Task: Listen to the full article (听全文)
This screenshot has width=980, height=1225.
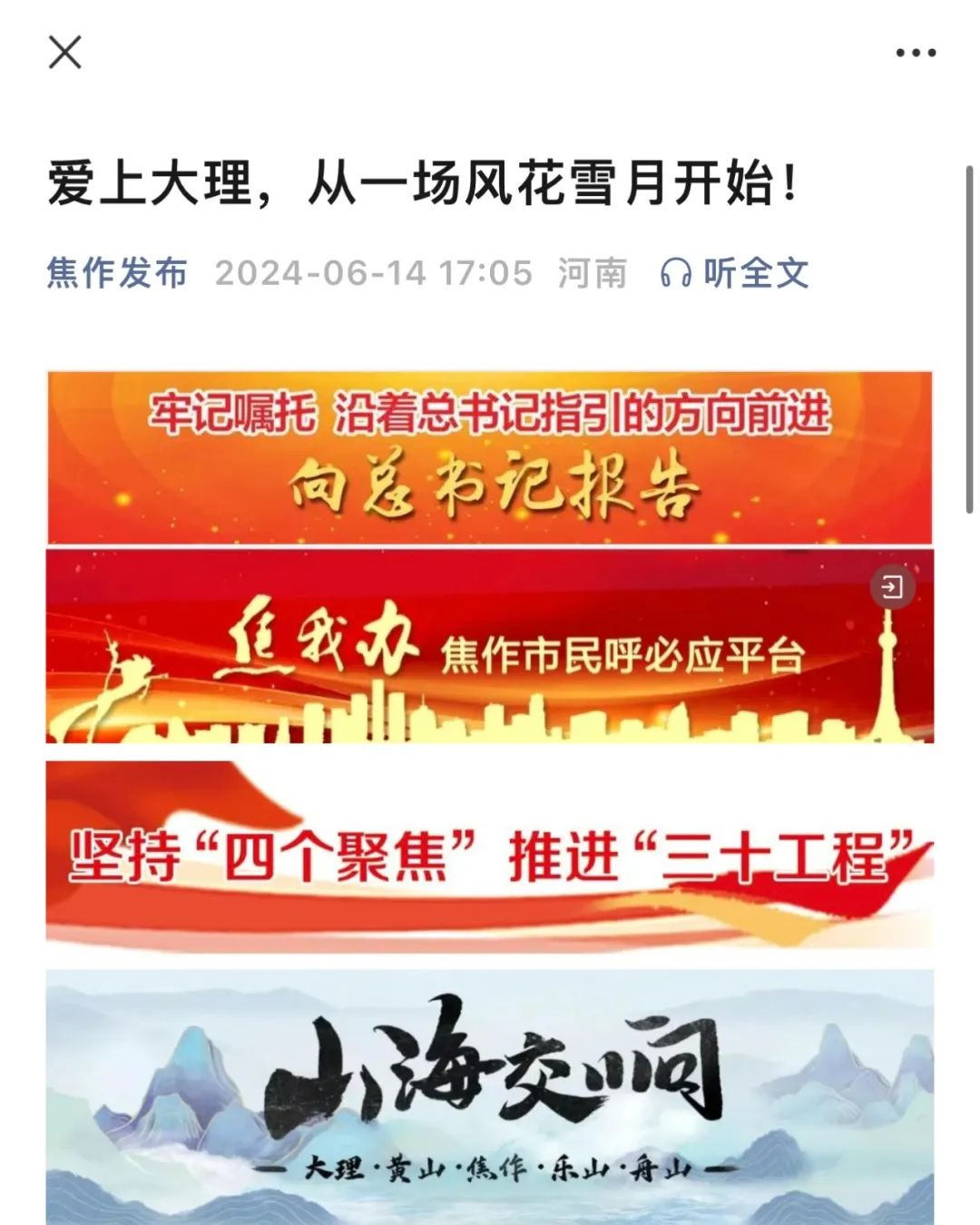Action: [735, 272]
